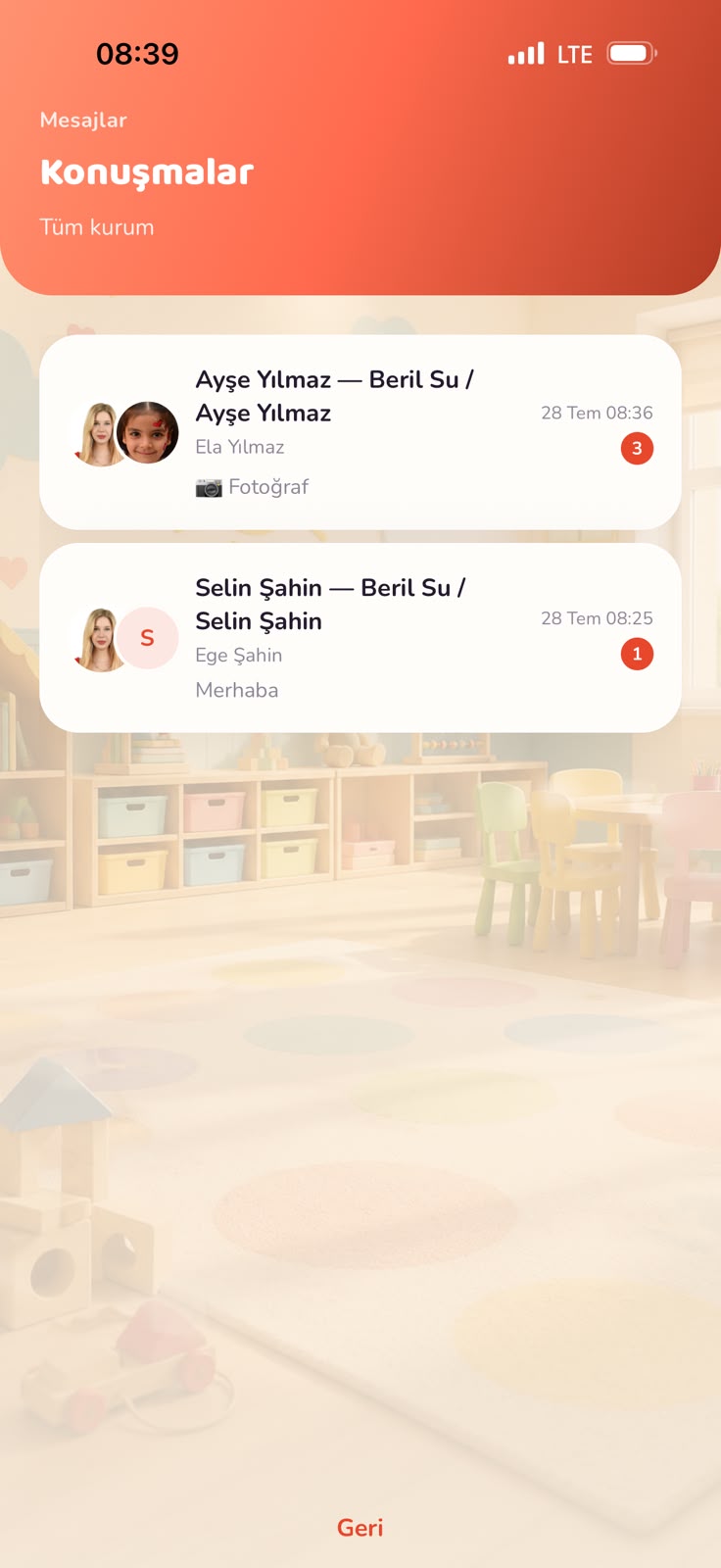Screen dimensions: 721x1568
Task: Open the Selin Şahin conversation
Action: tap(360, 638)
